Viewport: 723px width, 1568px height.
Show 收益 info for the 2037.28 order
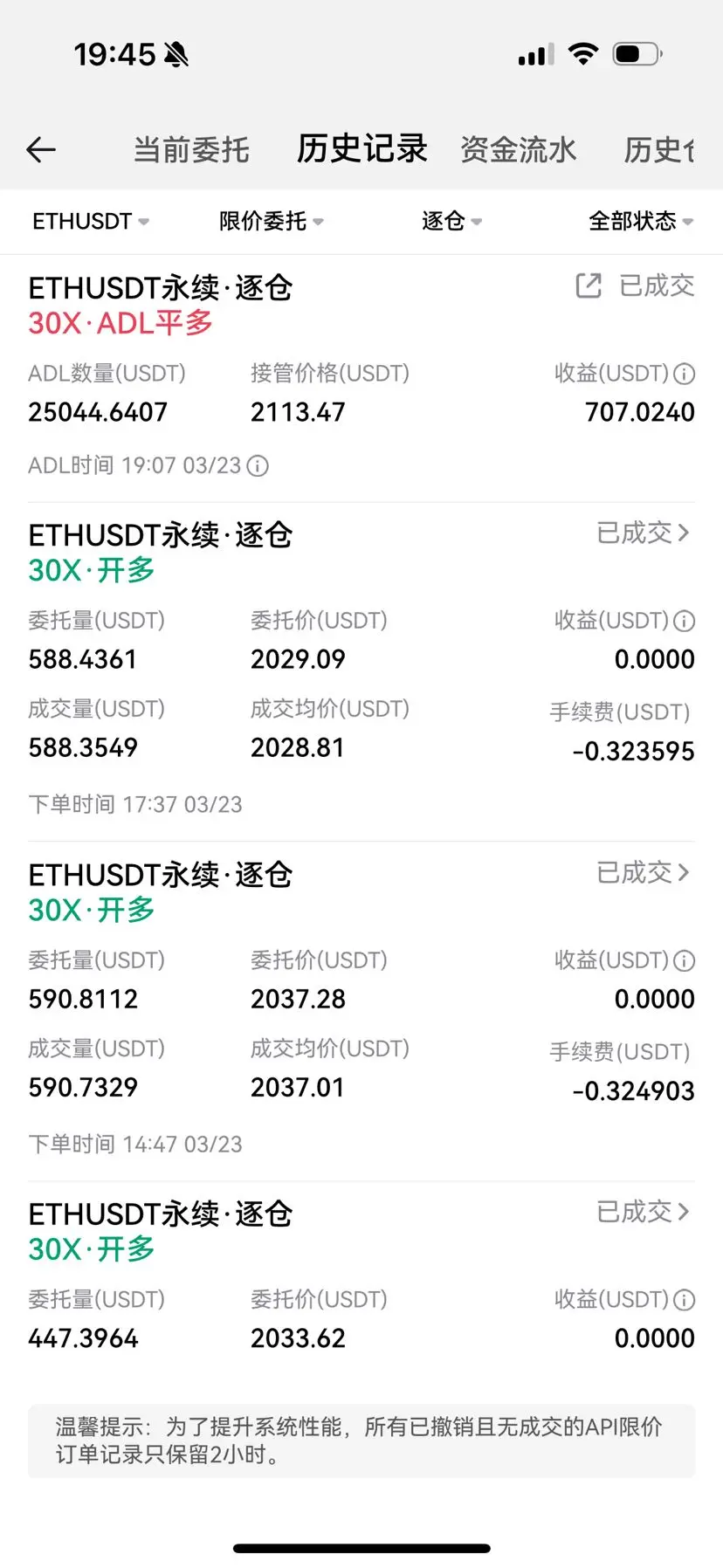pyautogui.click(x=685, y=961)
